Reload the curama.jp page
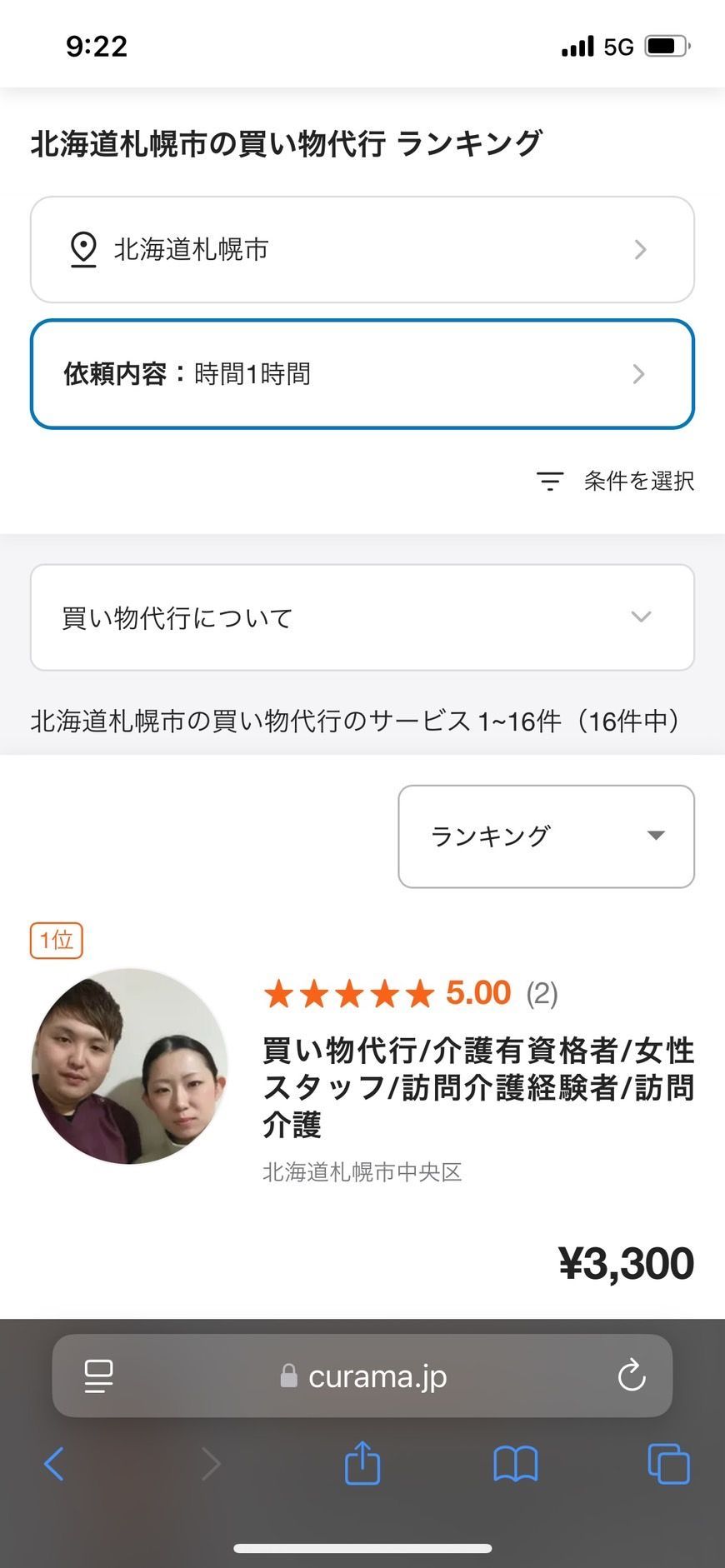Screen dimensions: 725x1568 632,1376
